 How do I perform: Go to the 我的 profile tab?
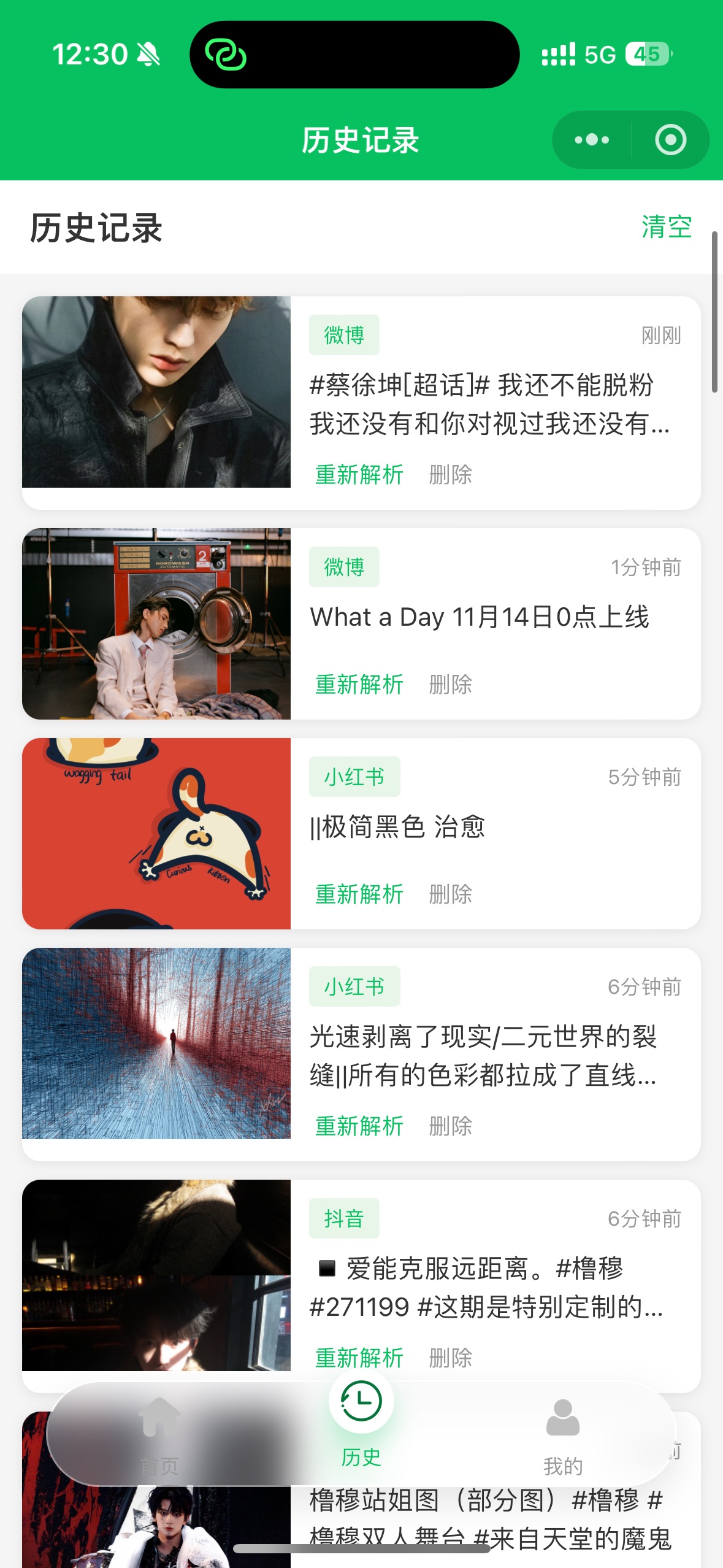pos(562,1435)
